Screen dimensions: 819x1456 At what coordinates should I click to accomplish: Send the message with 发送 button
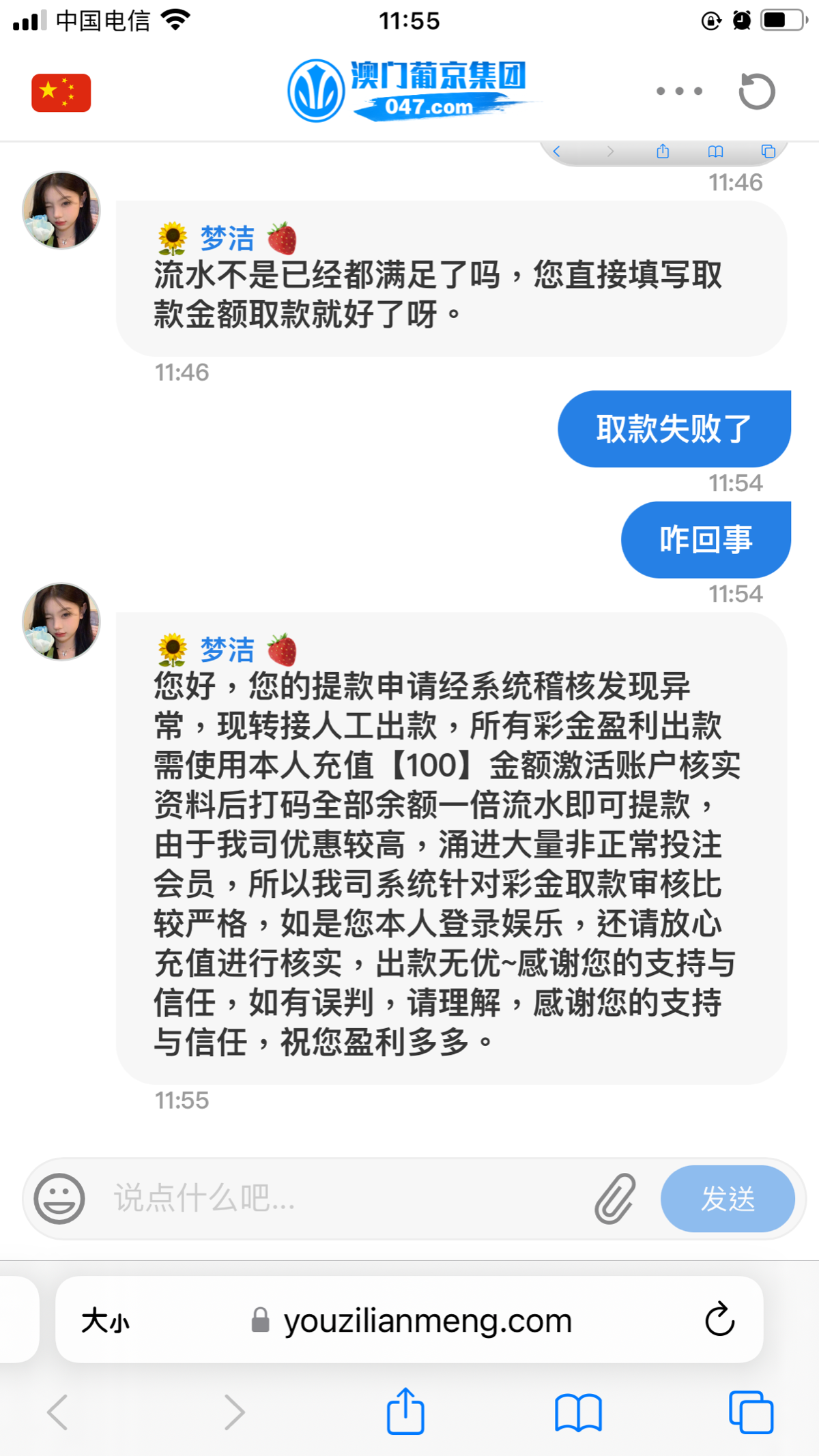coord(727,1198)
